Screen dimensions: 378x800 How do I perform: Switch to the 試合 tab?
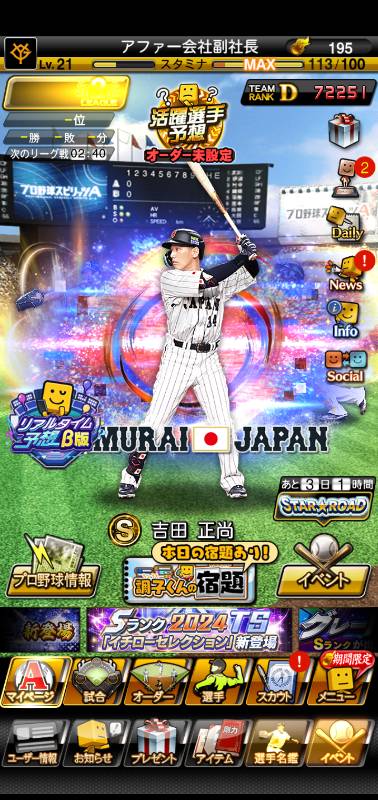pos(93,681)
